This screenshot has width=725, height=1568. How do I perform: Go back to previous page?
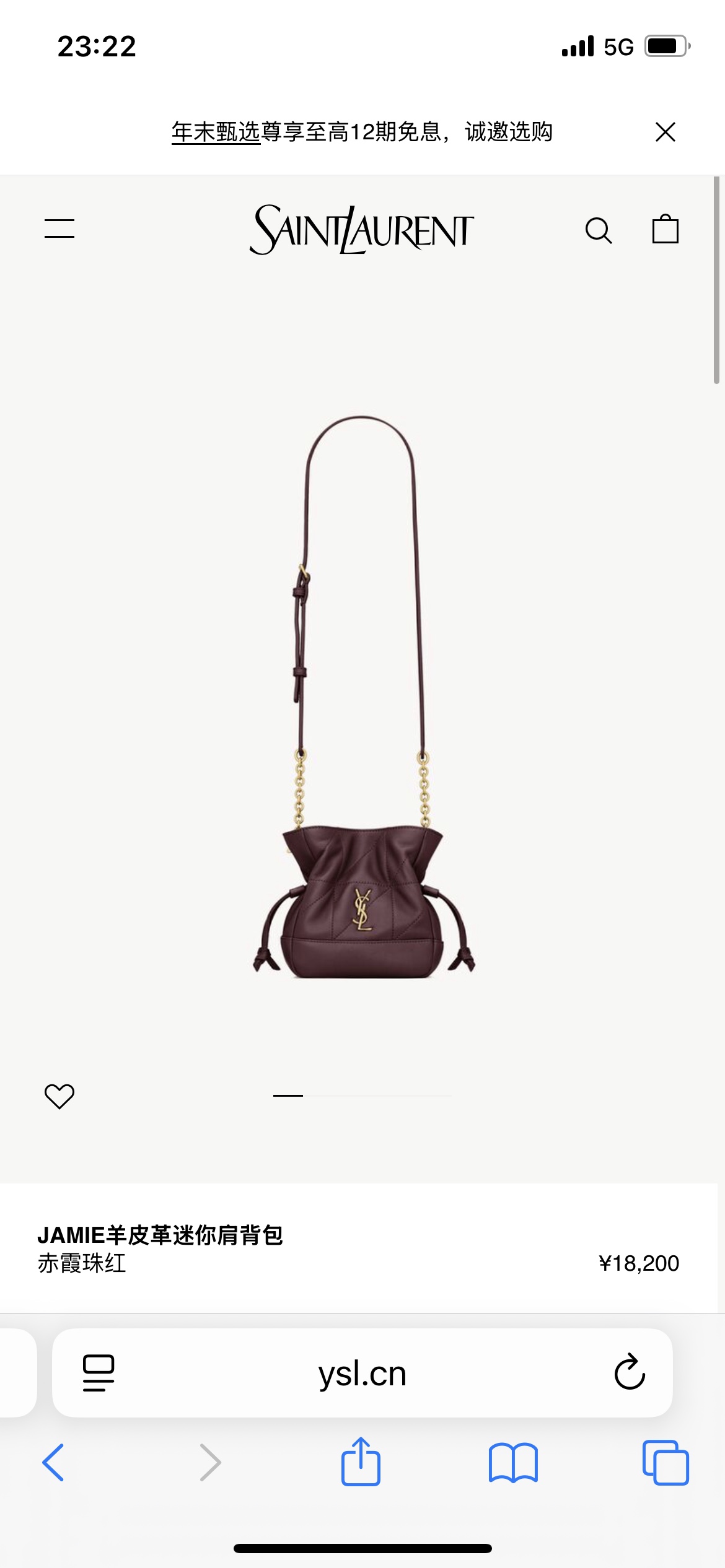coord(53,1463)
